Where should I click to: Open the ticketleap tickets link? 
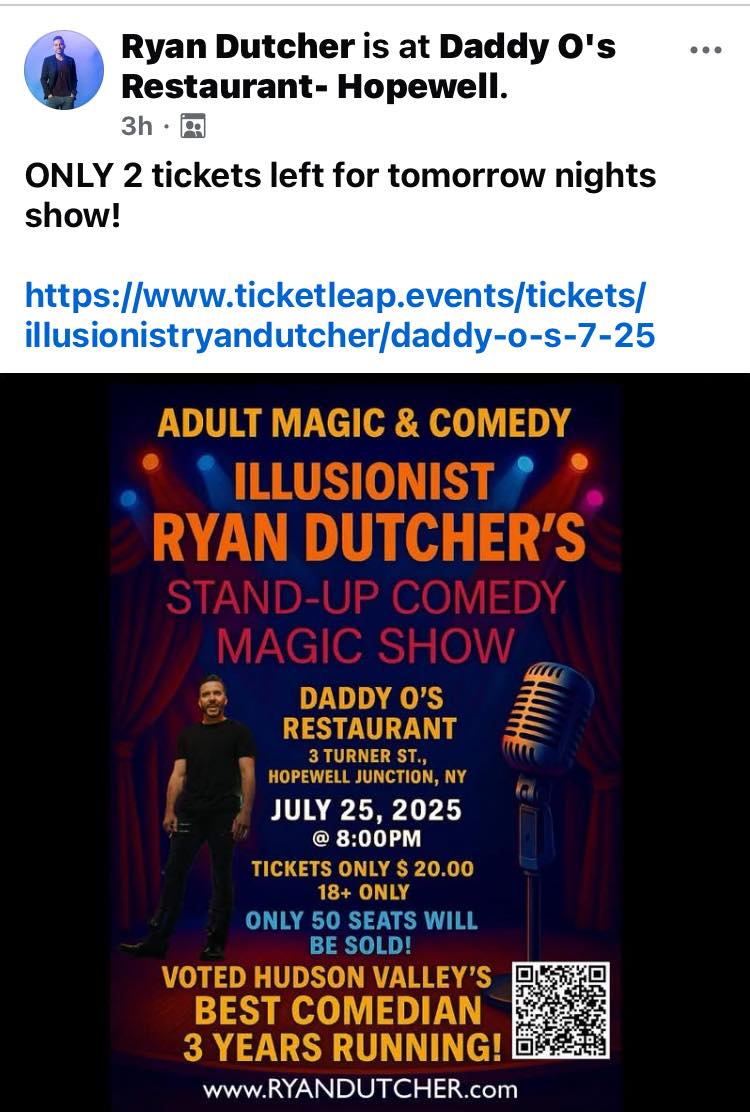[x=339, y=315]
